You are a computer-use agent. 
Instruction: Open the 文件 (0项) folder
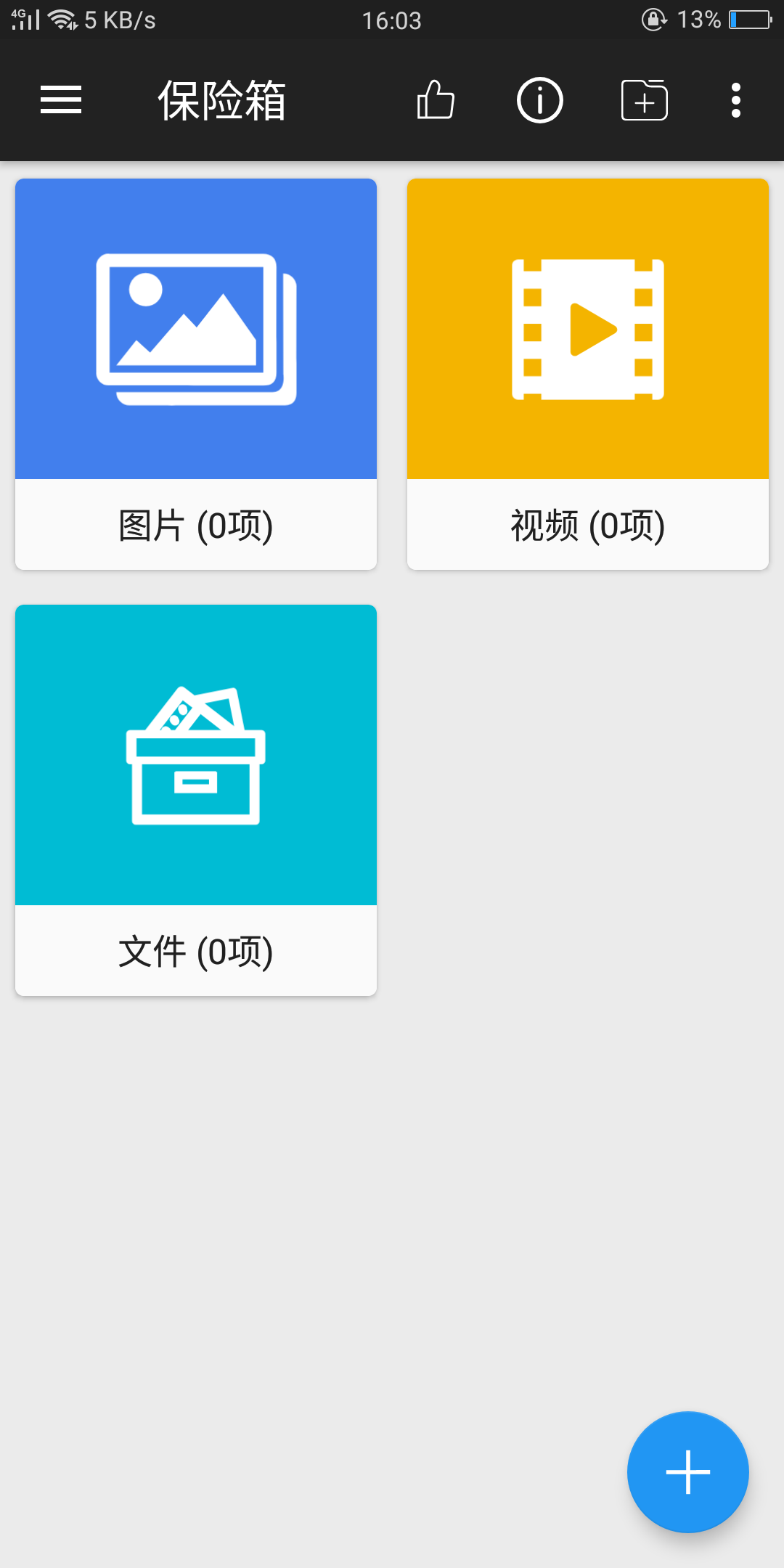(196, 800)
